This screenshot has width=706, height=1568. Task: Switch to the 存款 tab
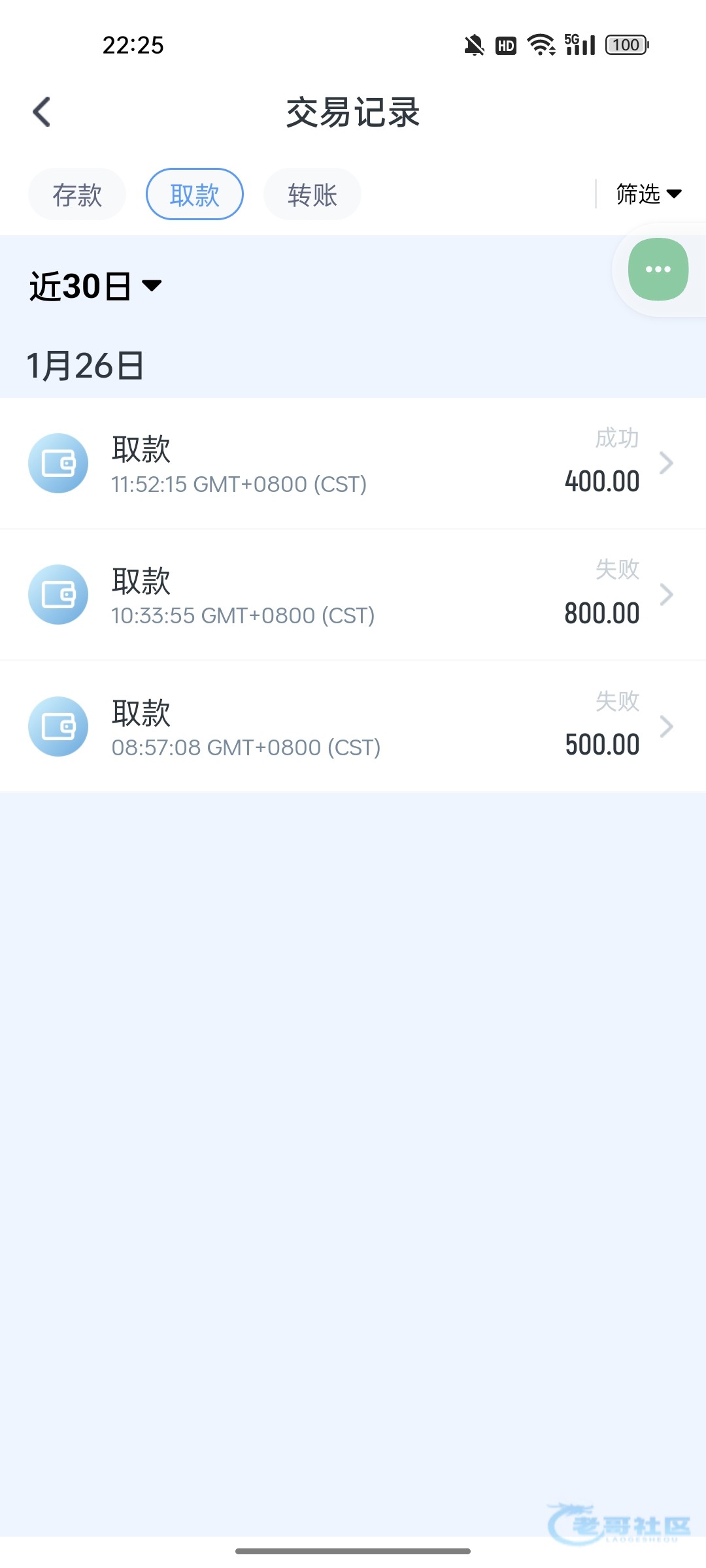77,195
